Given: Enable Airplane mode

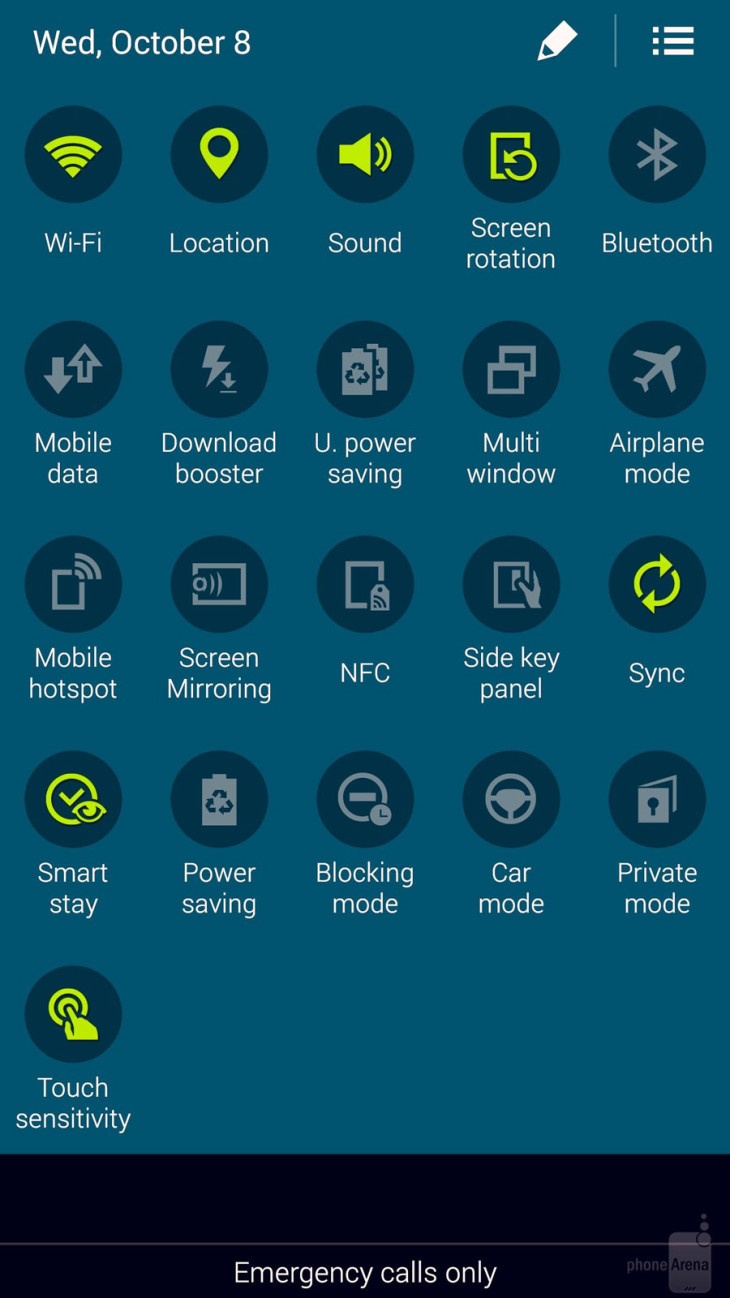Looking at the screenshot, I should 657,370.
